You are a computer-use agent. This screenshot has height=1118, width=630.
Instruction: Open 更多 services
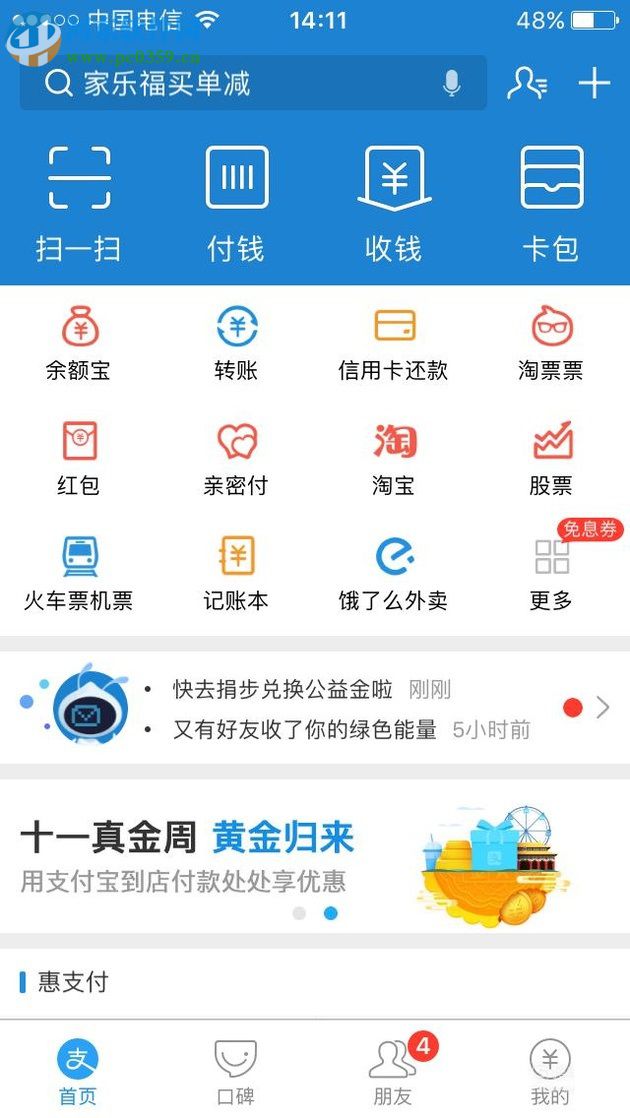point(551,574)
